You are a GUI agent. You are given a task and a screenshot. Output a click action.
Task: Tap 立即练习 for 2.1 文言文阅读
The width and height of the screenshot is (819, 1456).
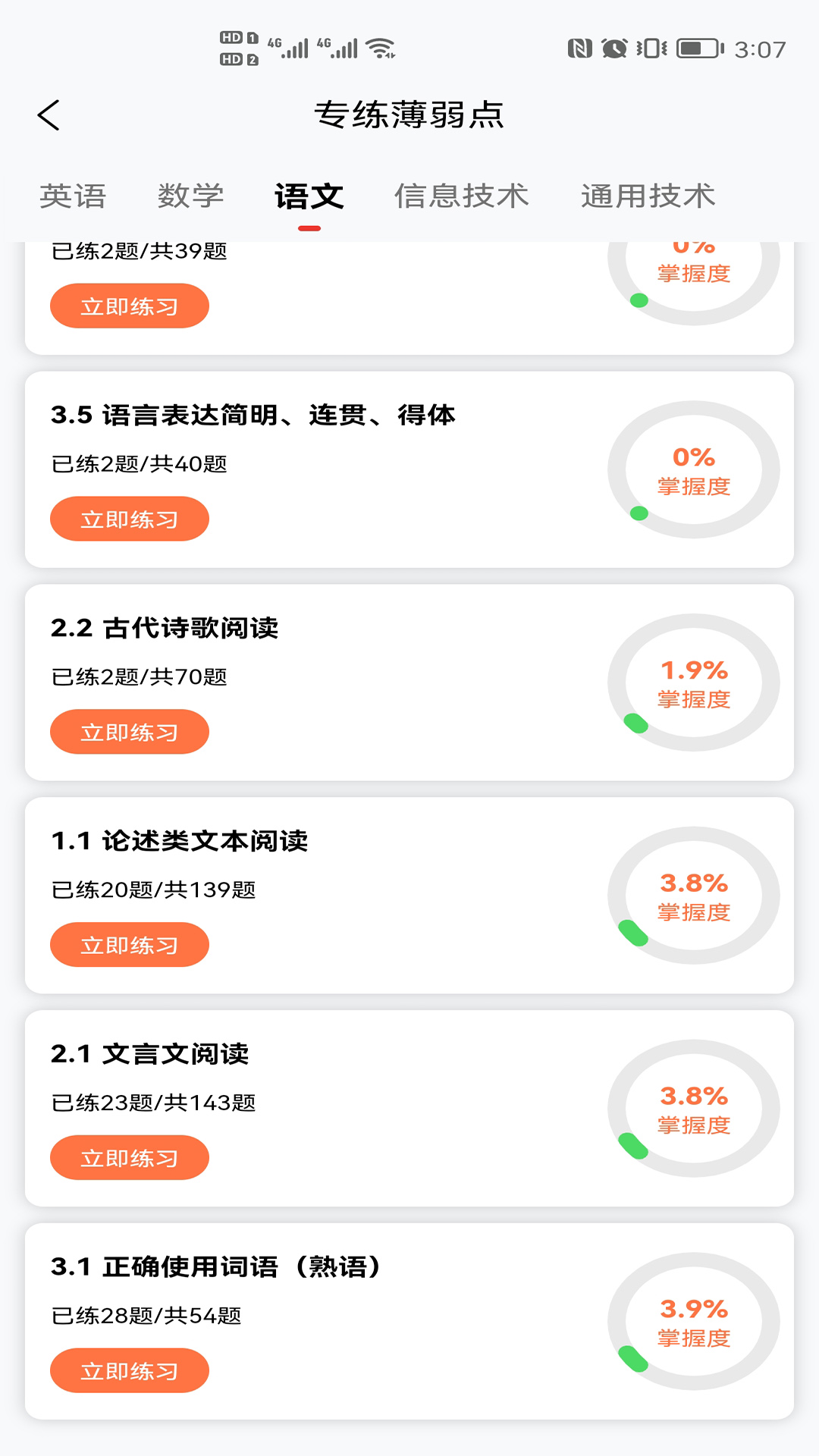129,1157
